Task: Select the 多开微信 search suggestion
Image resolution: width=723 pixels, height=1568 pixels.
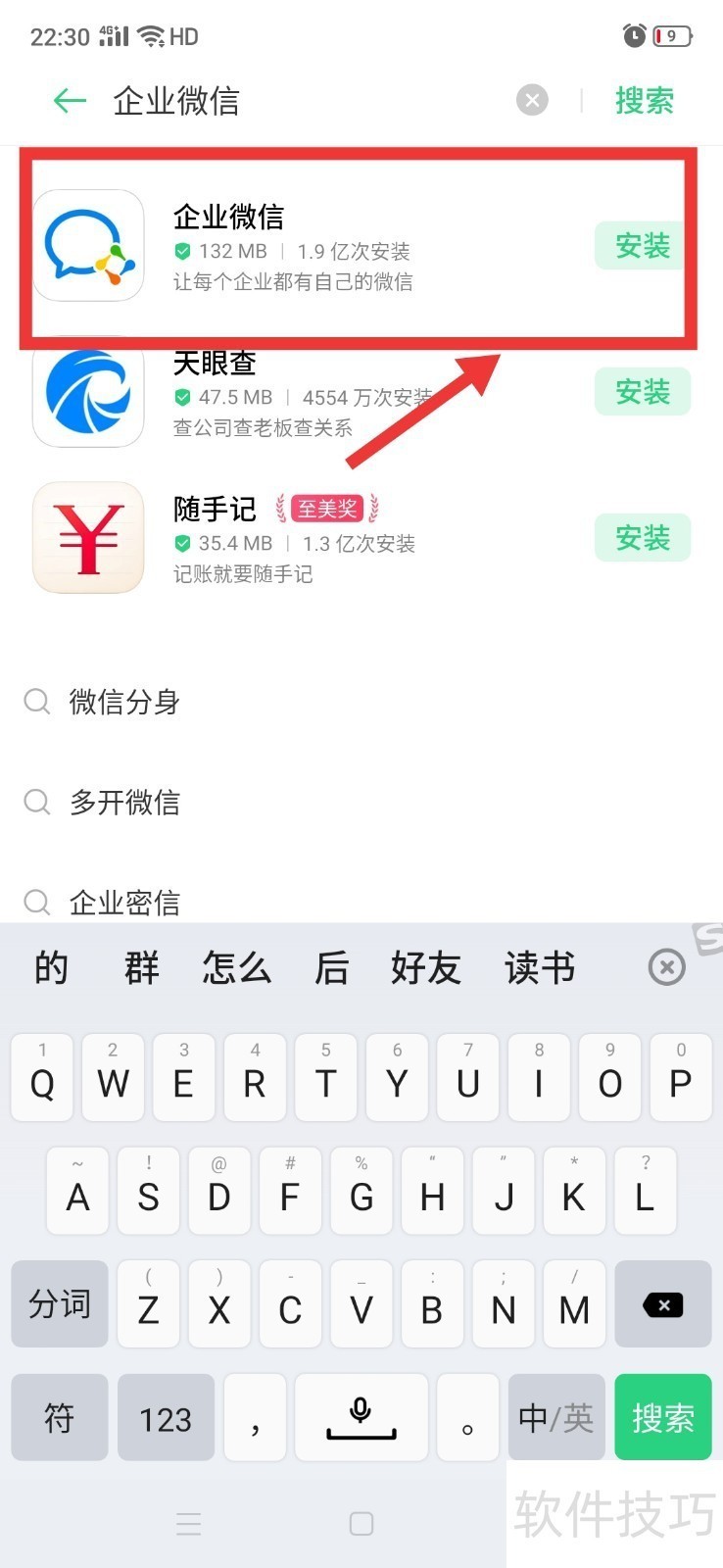Action: click(124, 803)
